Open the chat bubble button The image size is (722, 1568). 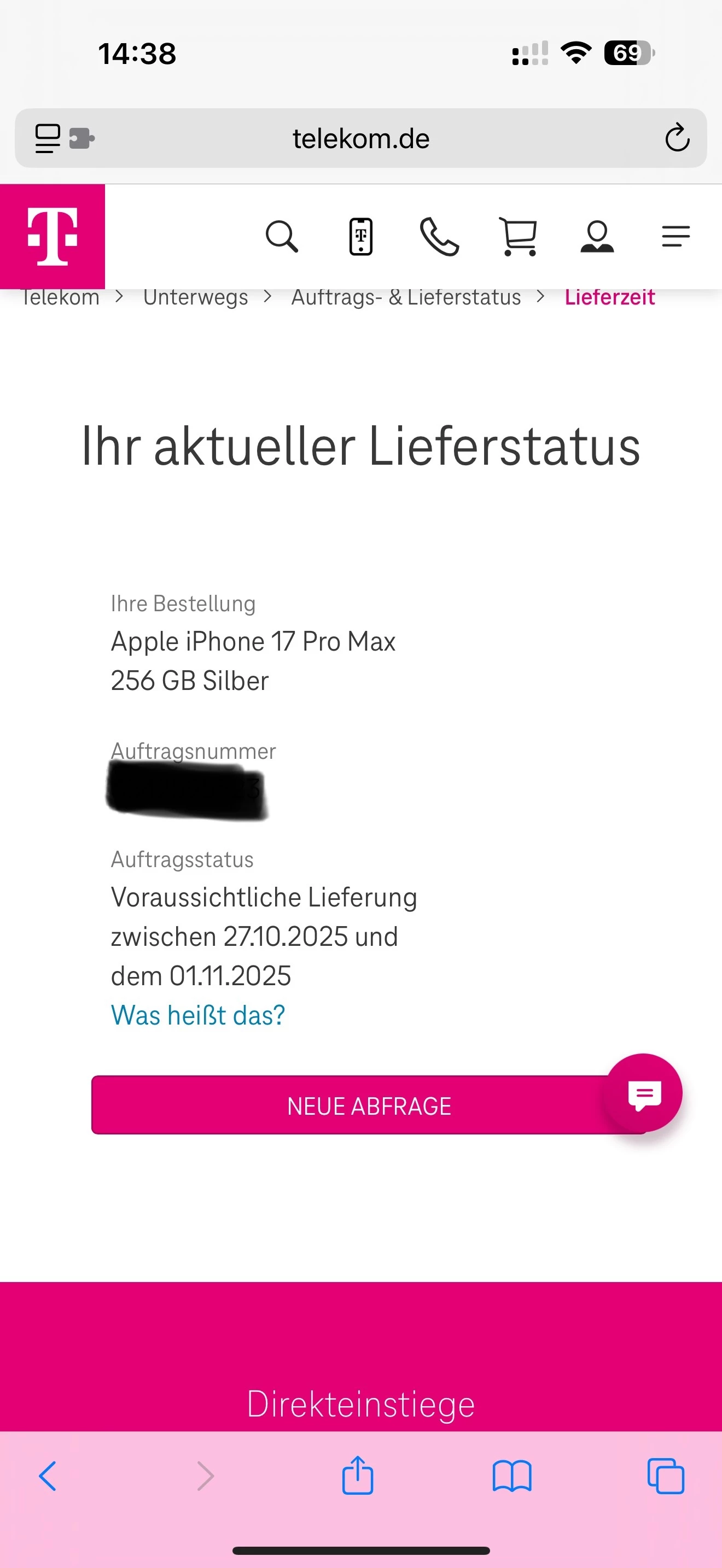click(x=644, y=1093)
